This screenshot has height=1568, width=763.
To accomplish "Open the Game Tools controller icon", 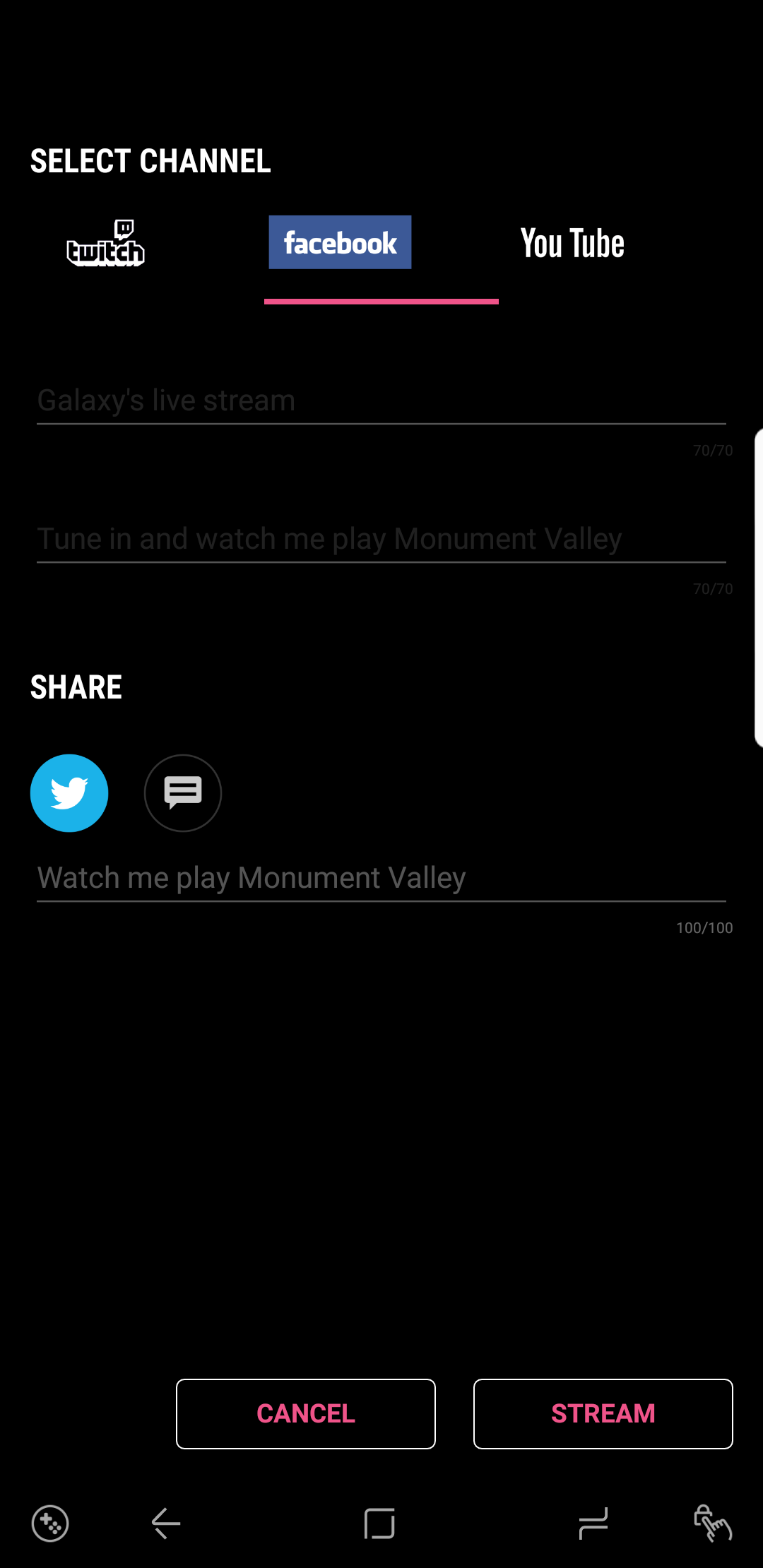I will tap(50, 1524).
